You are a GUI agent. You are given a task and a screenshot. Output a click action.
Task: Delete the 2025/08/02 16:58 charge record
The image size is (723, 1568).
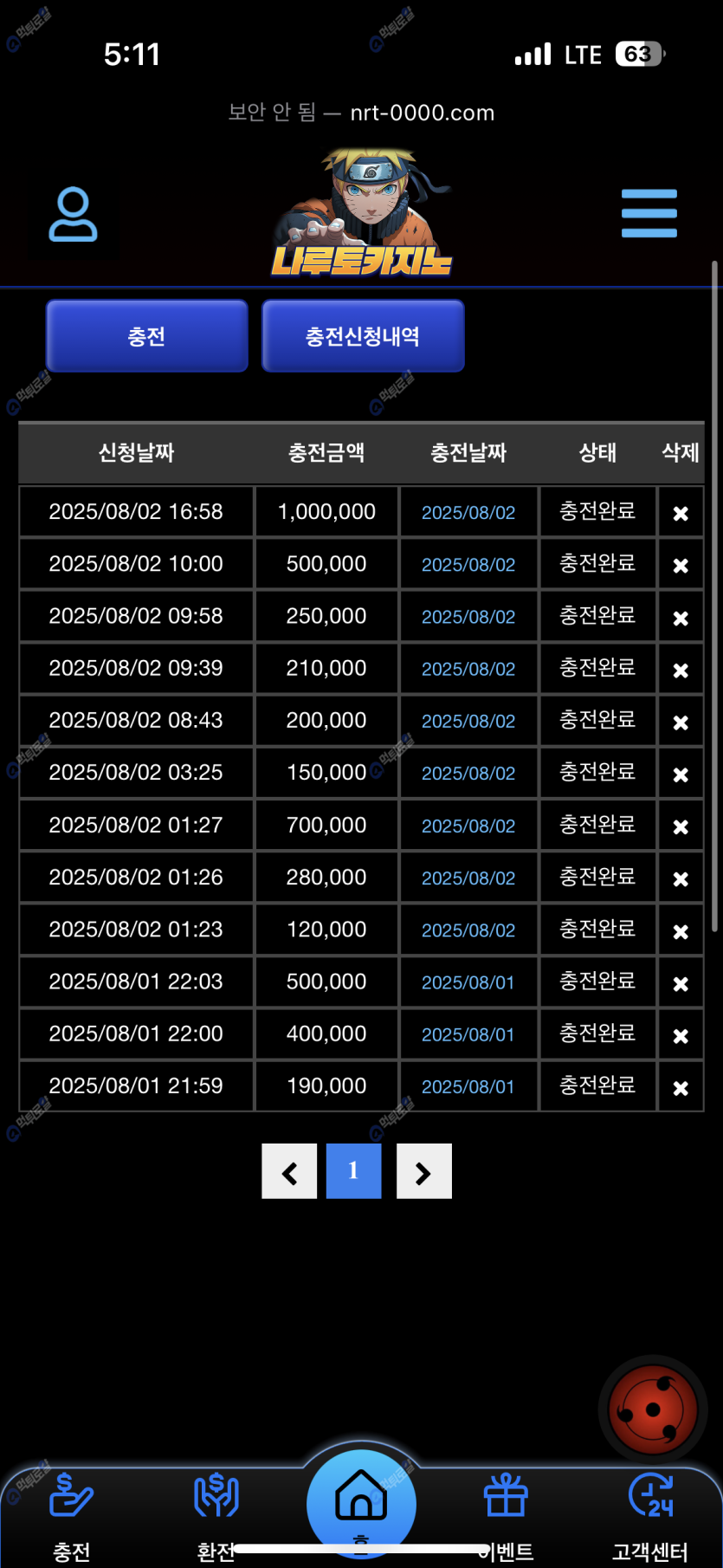[x=681, y=513]
